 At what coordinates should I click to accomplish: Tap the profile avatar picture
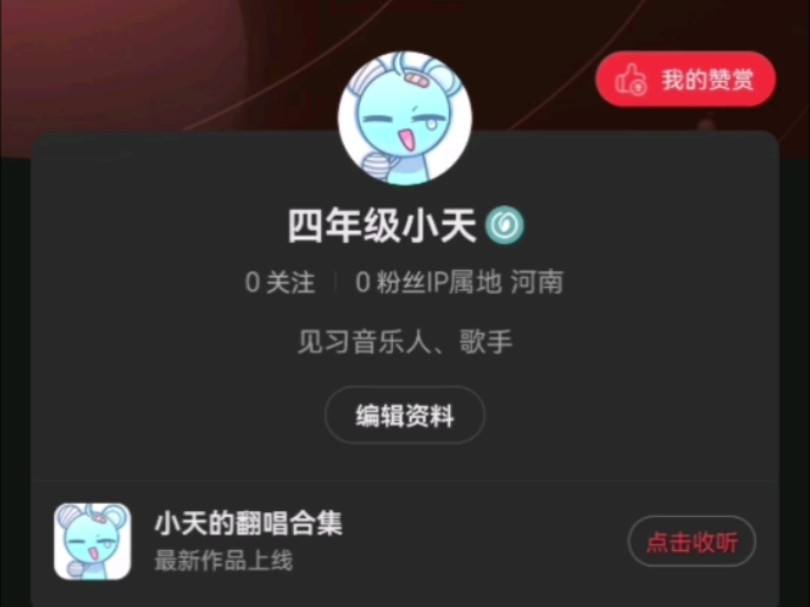tap(404, 119)
